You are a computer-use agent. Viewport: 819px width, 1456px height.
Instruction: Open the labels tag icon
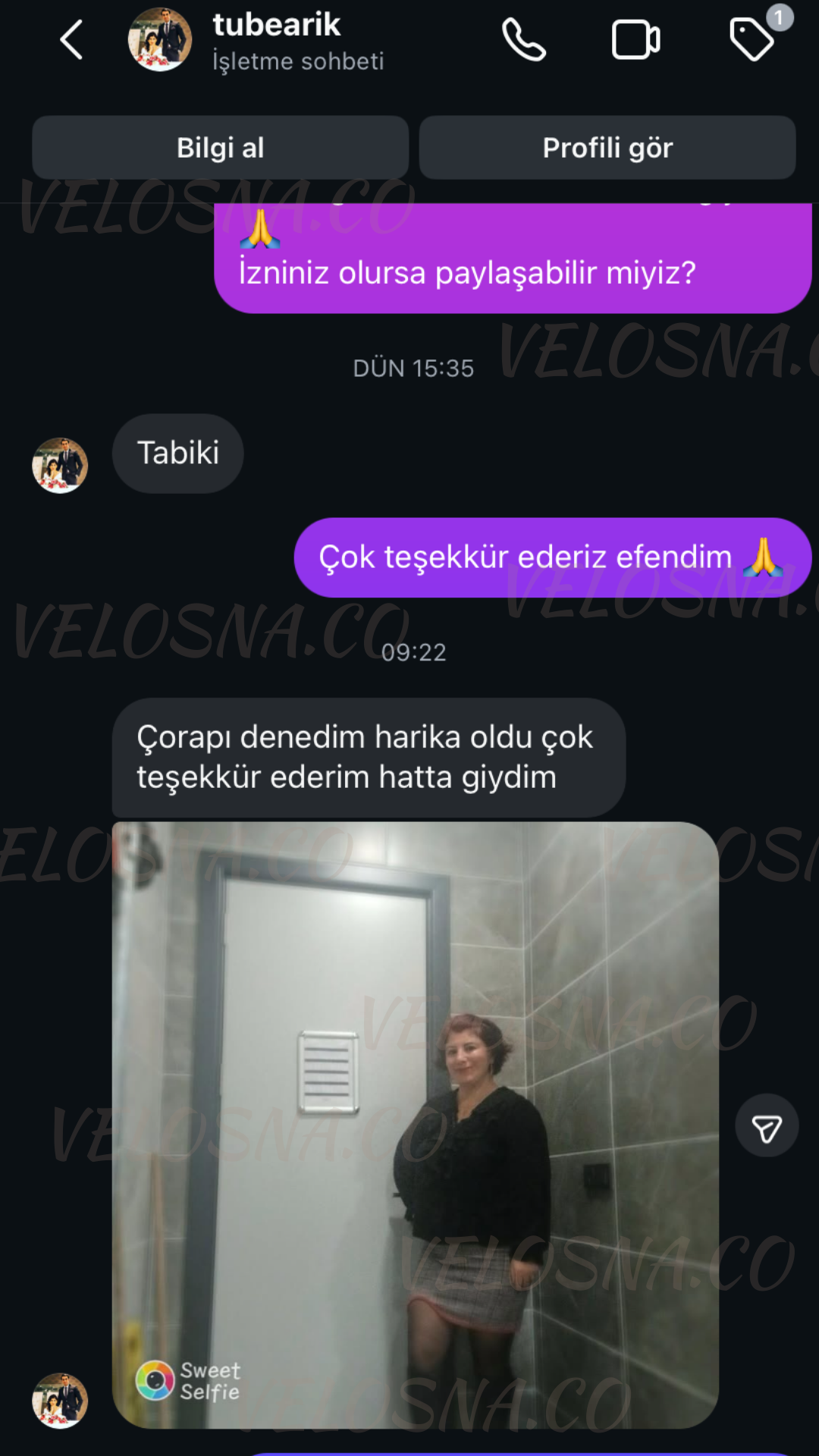(x=752, y=39)
